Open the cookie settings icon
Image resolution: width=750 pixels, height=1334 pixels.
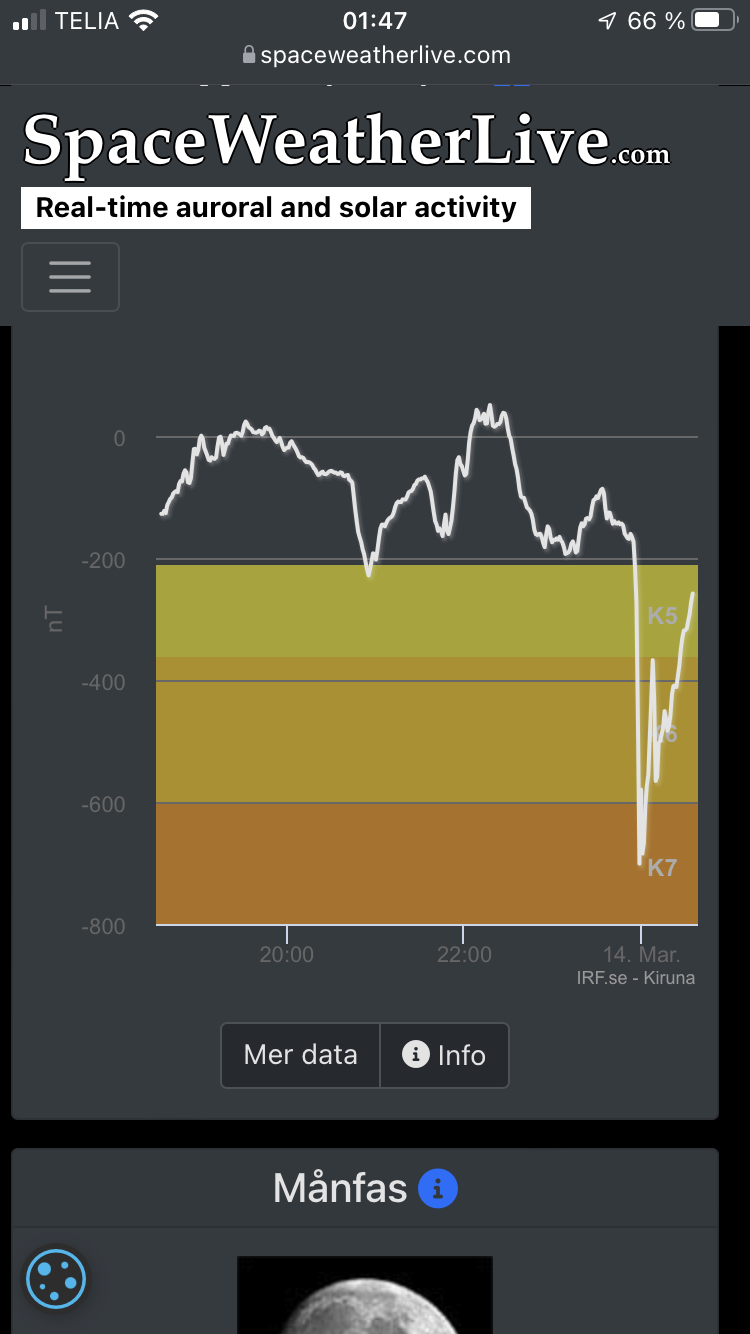click(56, 1279)
